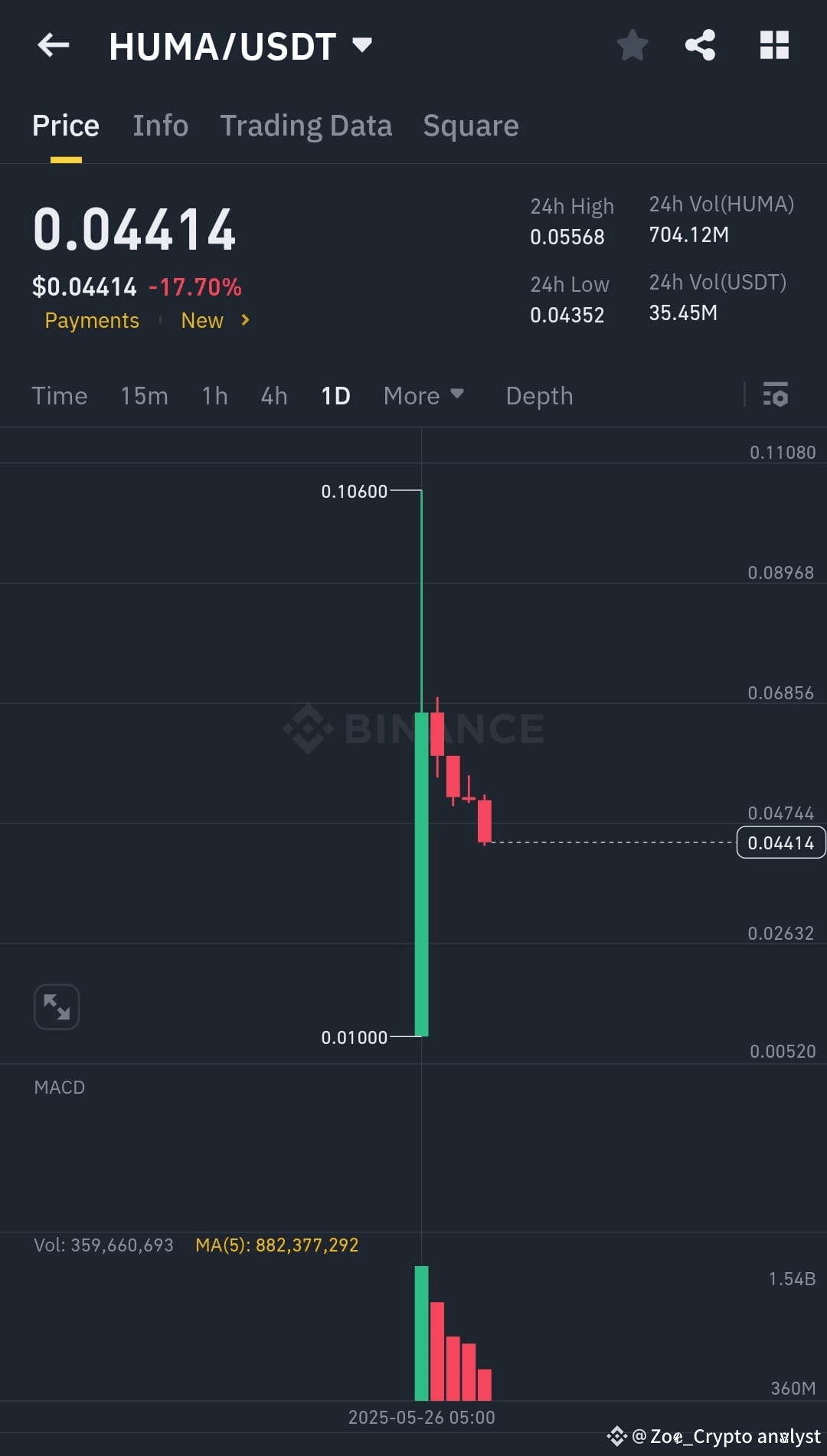Expand the New listing details chevron
This screenshot has height=1456, width=827.
click(x=244, y=321)
